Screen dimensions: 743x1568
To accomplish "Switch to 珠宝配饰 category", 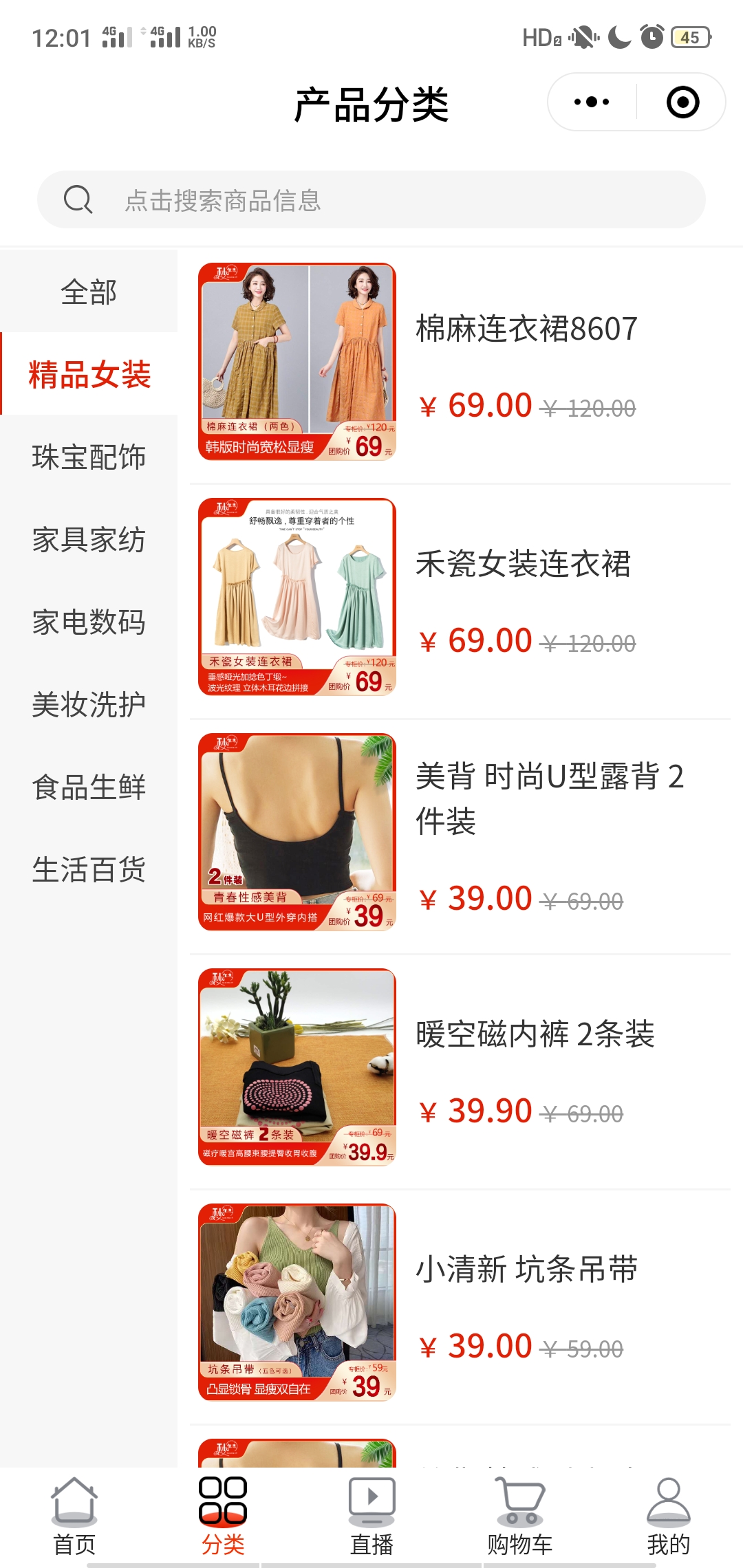I will [89, 457].
